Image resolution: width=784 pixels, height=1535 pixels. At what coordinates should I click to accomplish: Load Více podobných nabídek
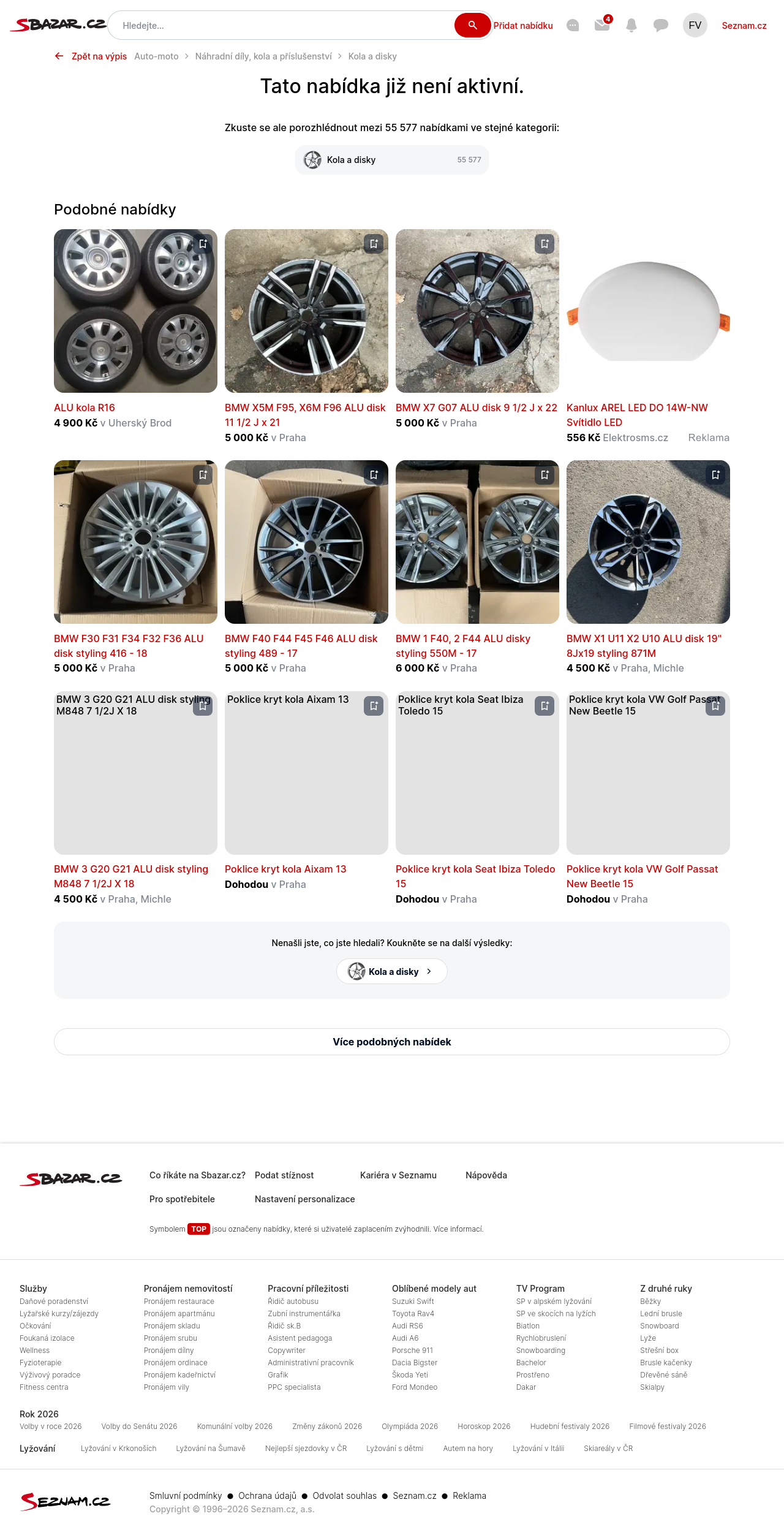click(392, 1042)
